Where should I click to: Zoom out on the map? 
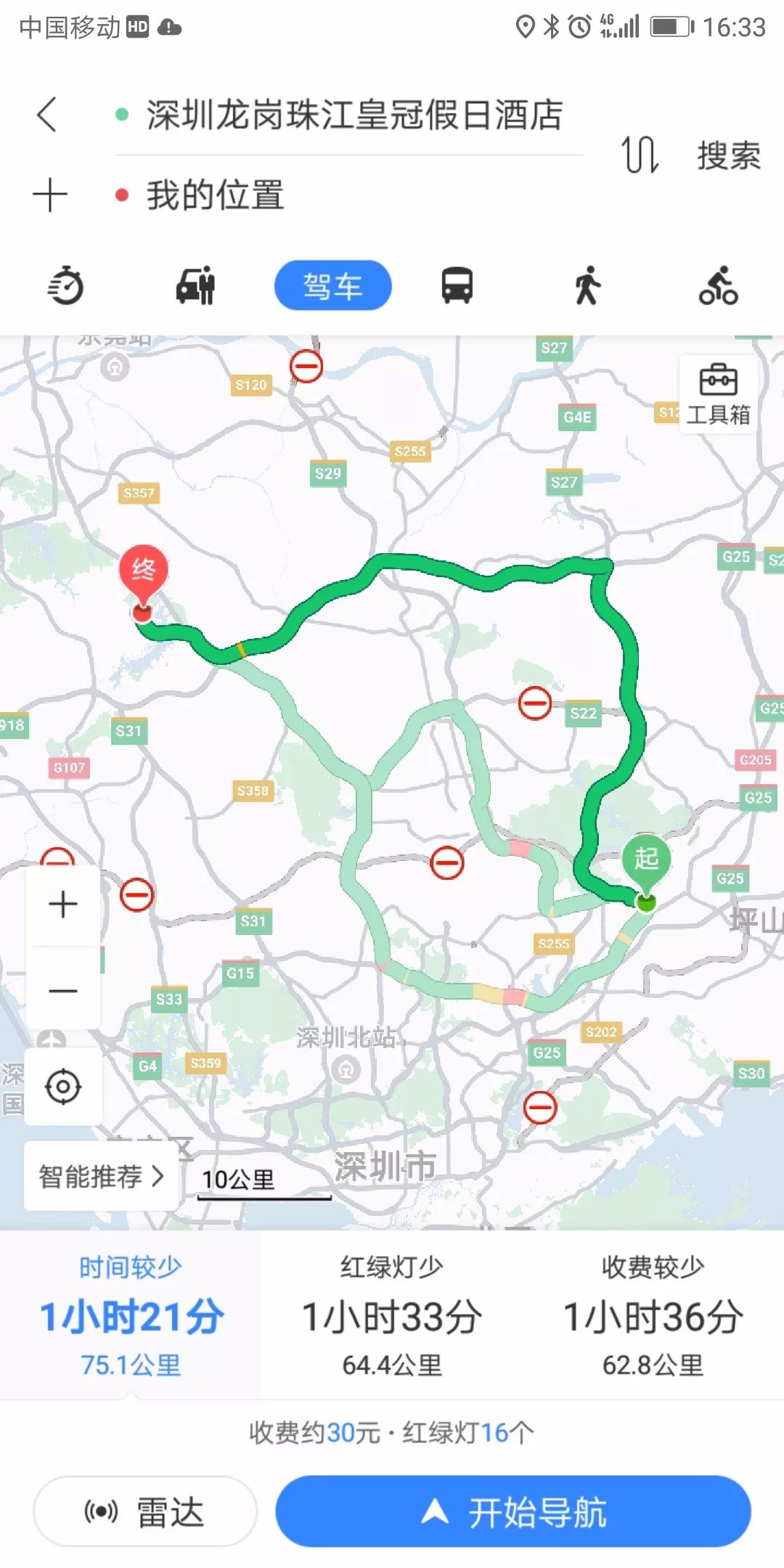point(63,990)
